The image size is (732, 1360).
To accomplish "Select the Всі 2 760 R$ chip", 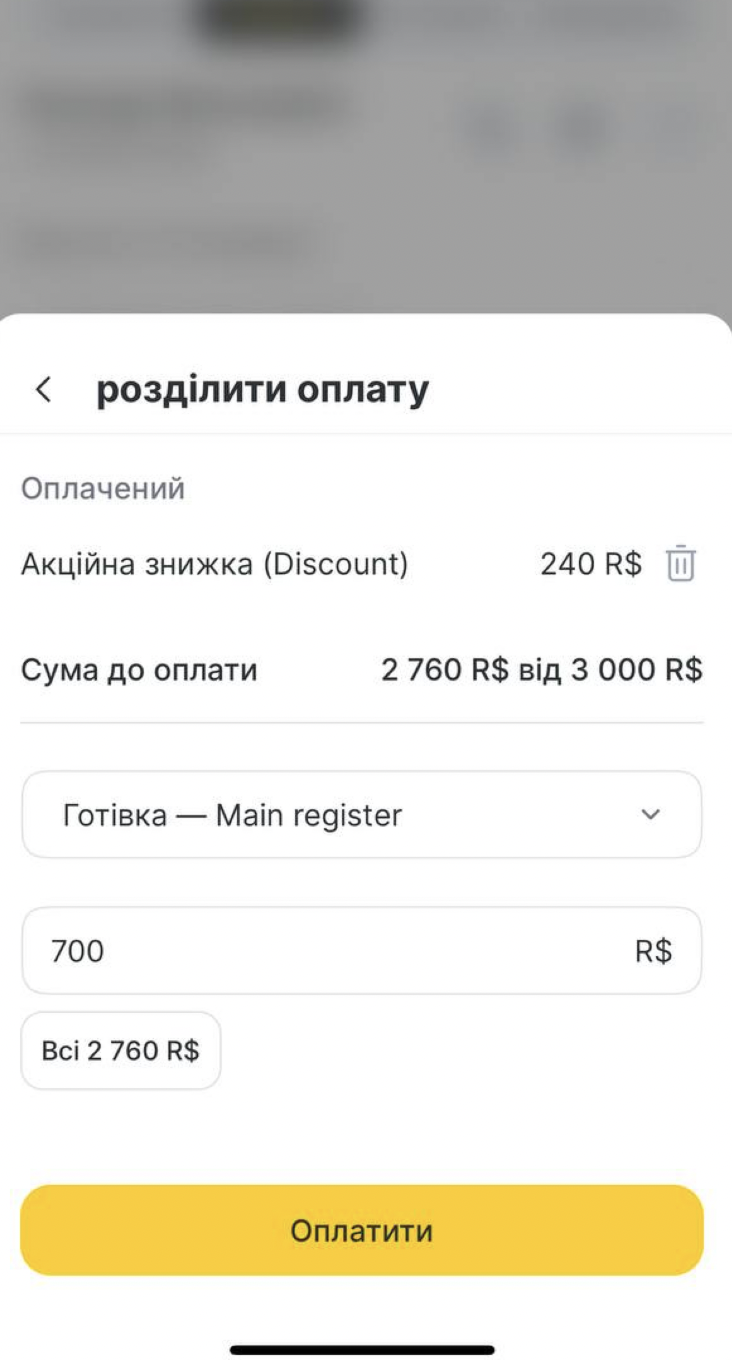I will (x=121, y=1051).
